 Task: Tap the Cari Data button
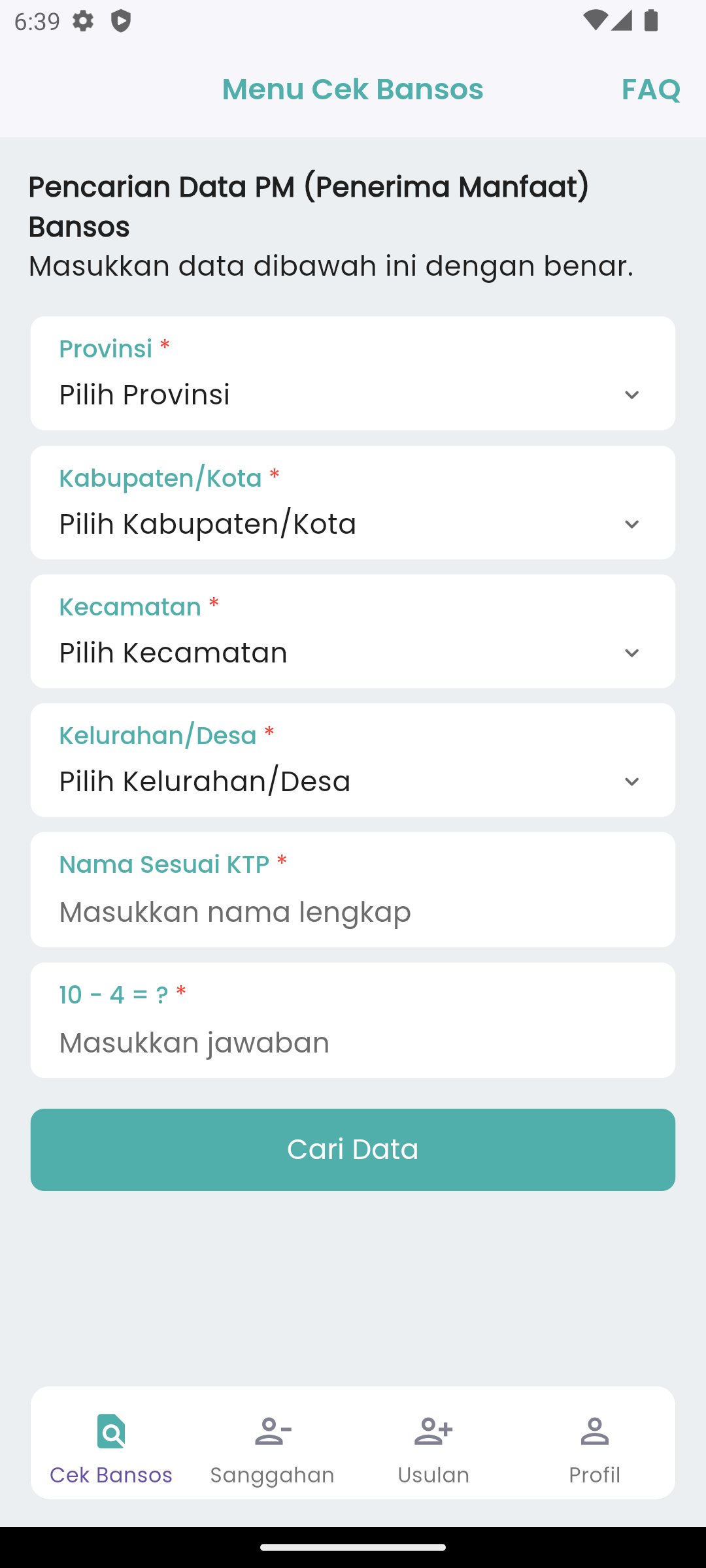[352, 1149]
